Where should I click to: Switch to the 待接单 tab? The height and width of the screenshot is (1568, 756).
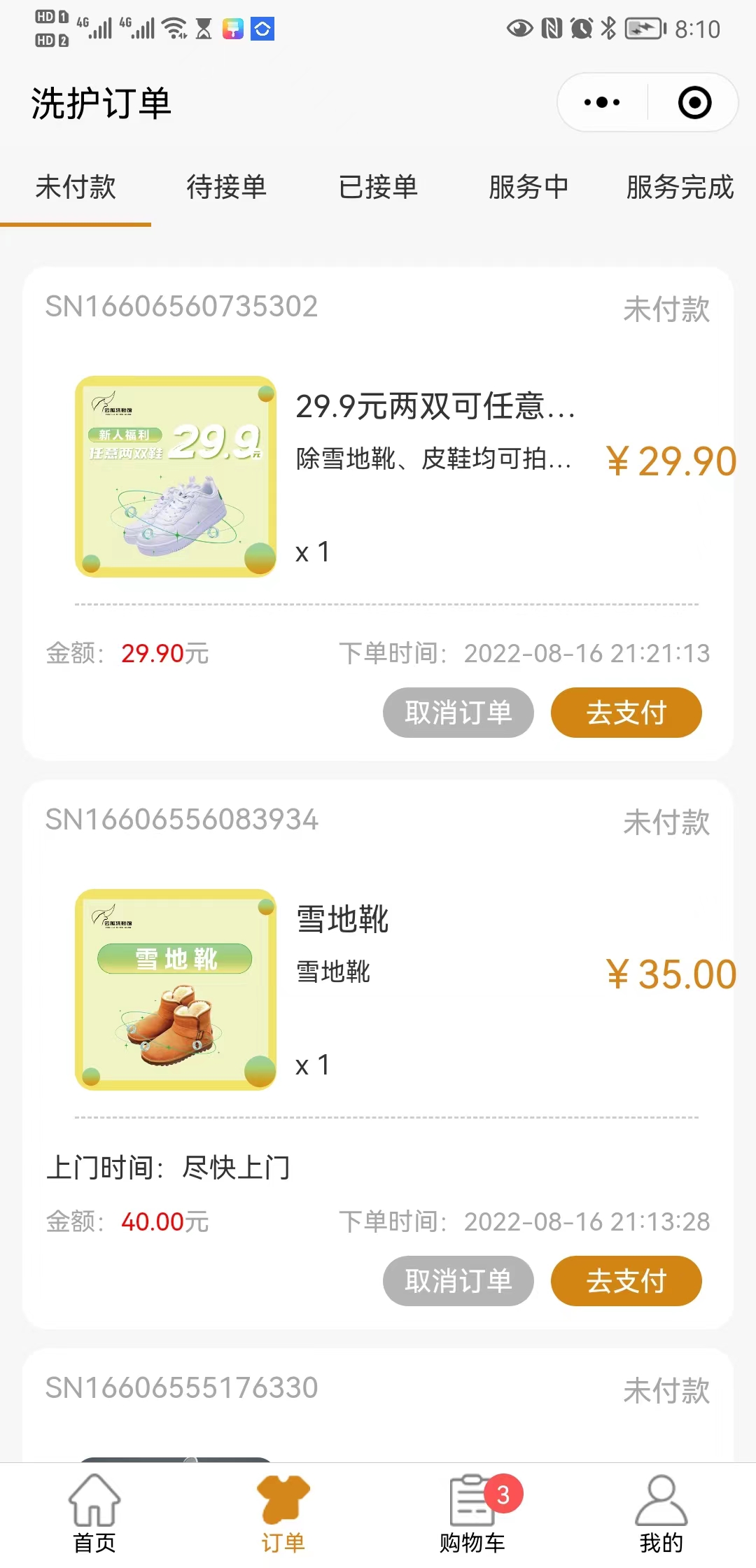coord(227,188)
